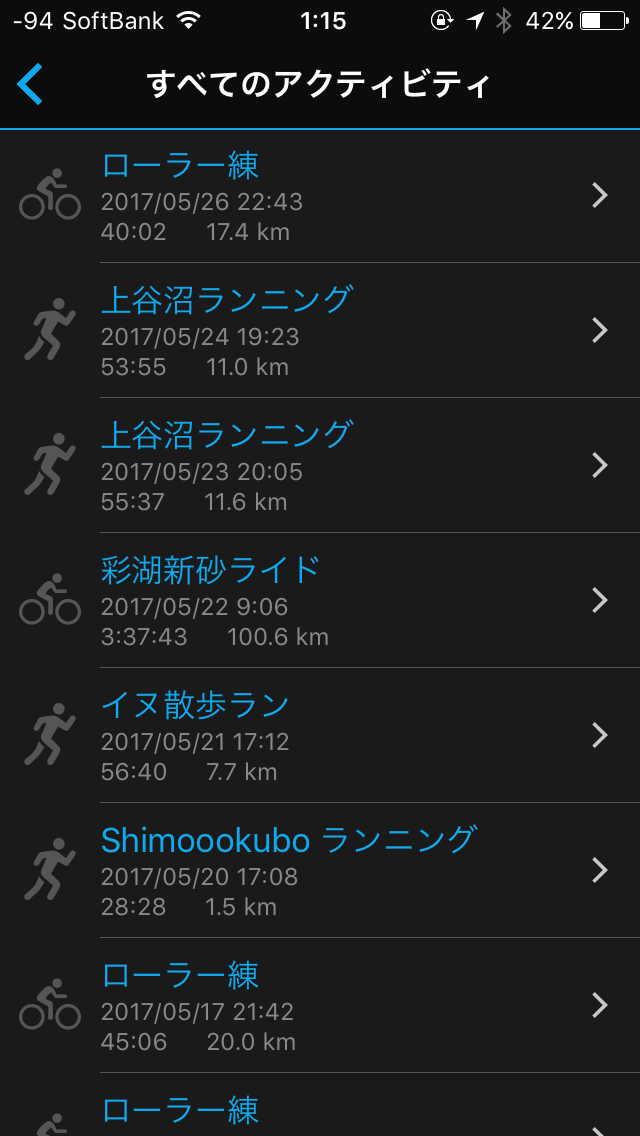Image resolution: width=640 pixels, height=1136 pixels.
Task: View 彩湖新砂ライド 100.6 km ride
Action: [x=320, y=601]
